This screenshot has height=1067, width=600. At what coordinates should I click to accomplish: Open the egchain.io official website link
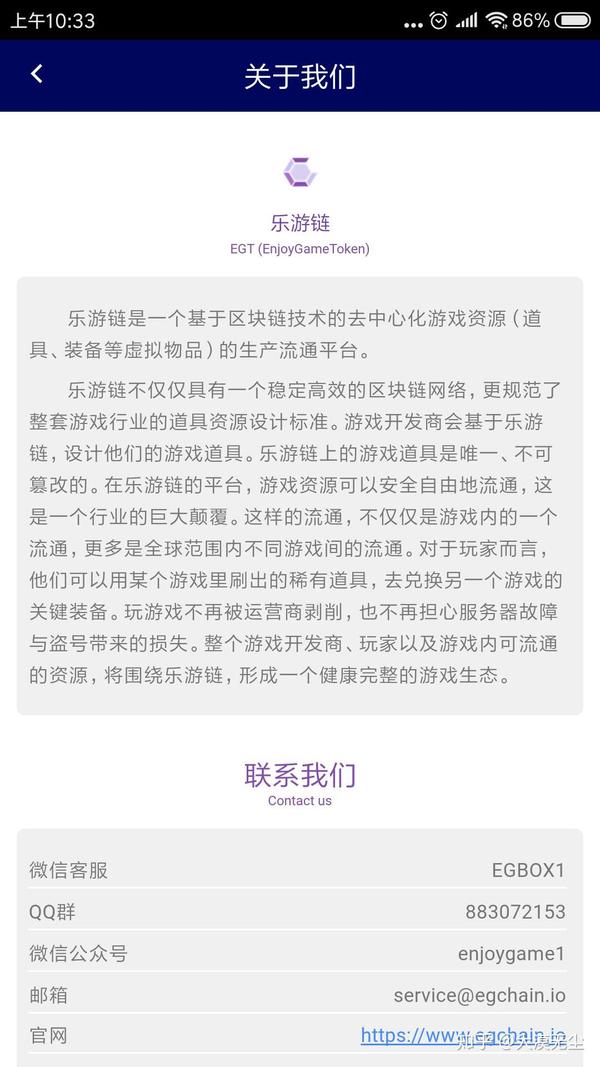[463, 1035]
